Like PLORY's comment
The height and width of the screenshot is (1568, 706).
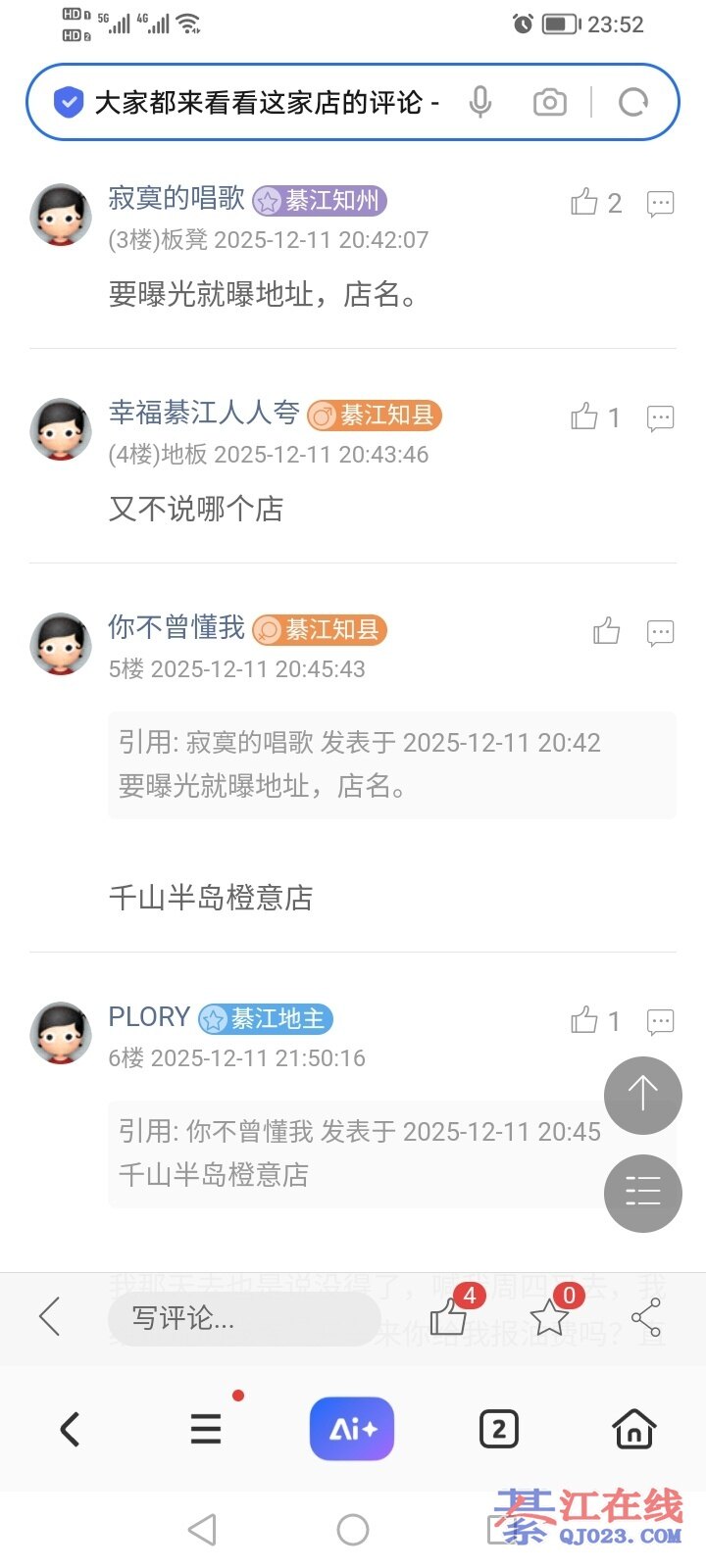coord(585,1021)
